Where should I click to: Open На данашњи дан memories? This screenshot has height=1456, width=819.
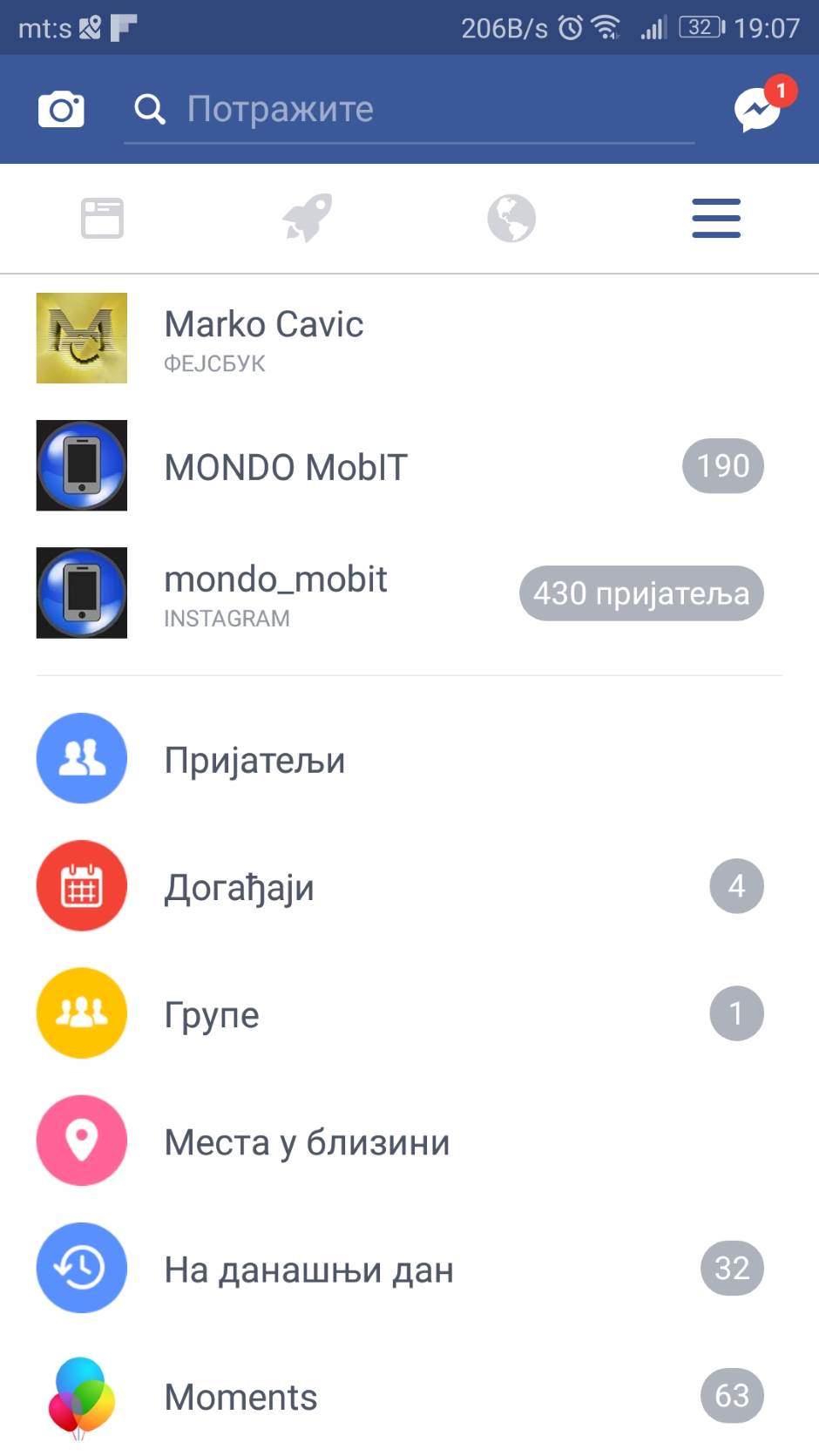point(308,1270)
